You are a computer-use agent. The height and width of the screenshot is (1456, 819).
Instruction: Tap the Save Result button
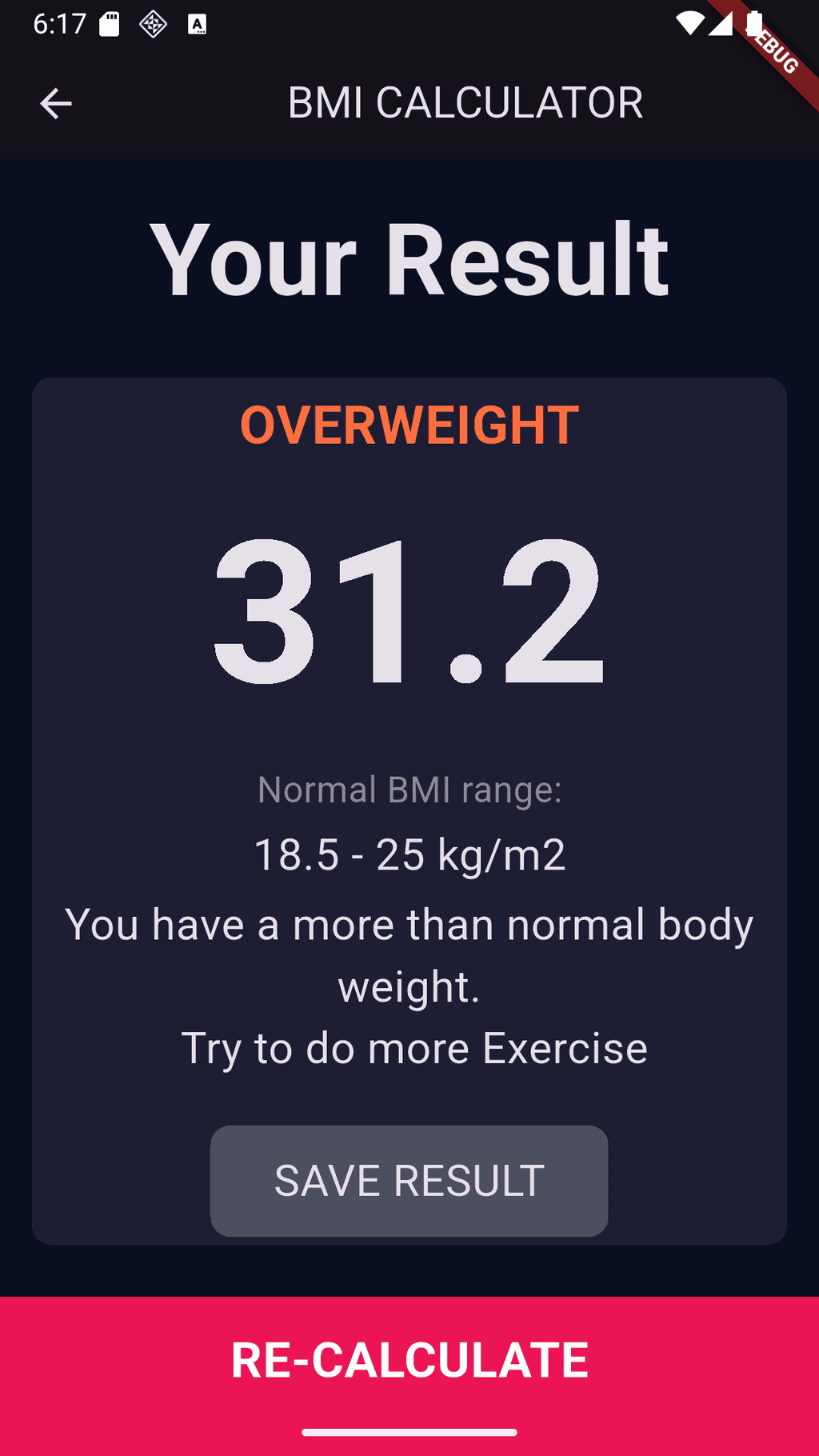click(x=409, y=1180)
